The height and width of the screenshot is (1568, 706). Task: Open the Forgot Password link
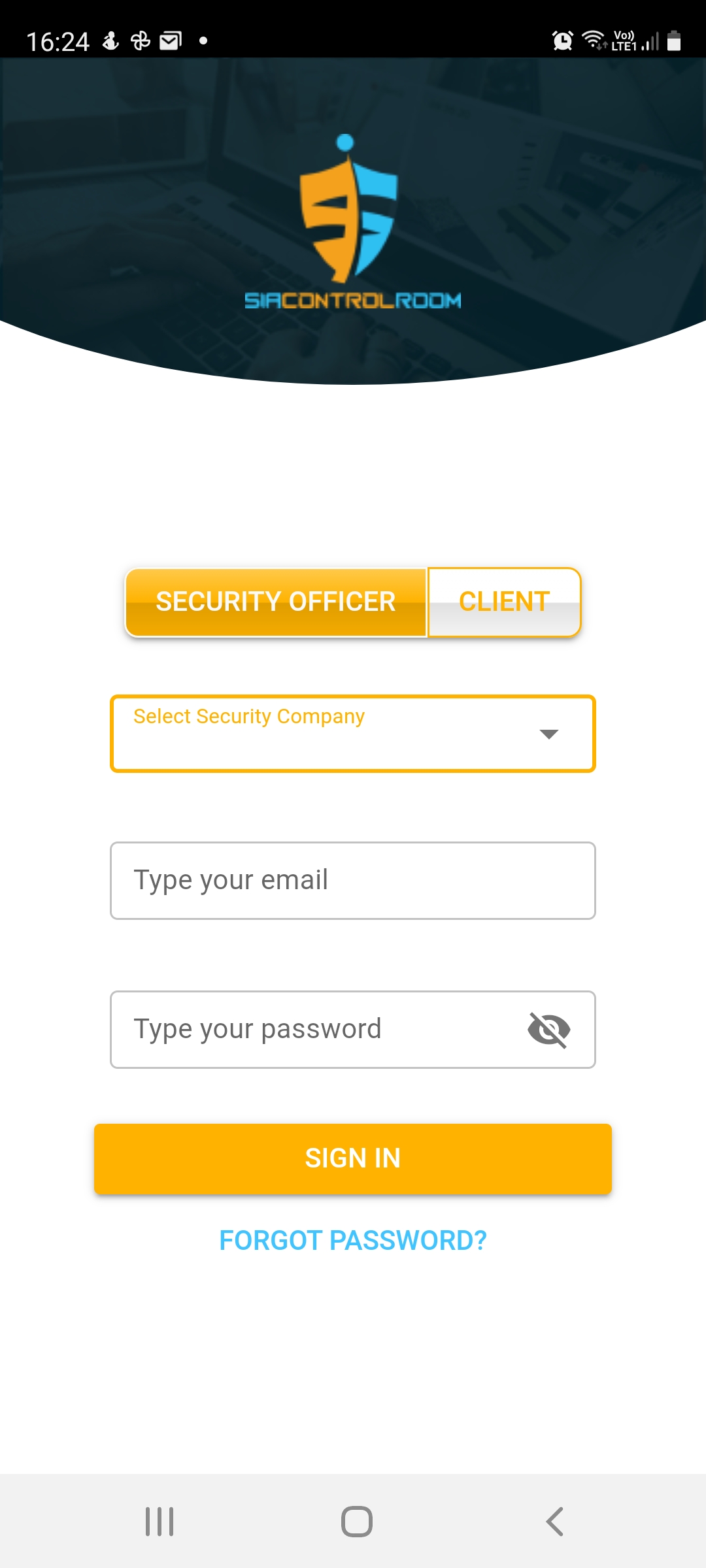click(x=353, y=1240)
